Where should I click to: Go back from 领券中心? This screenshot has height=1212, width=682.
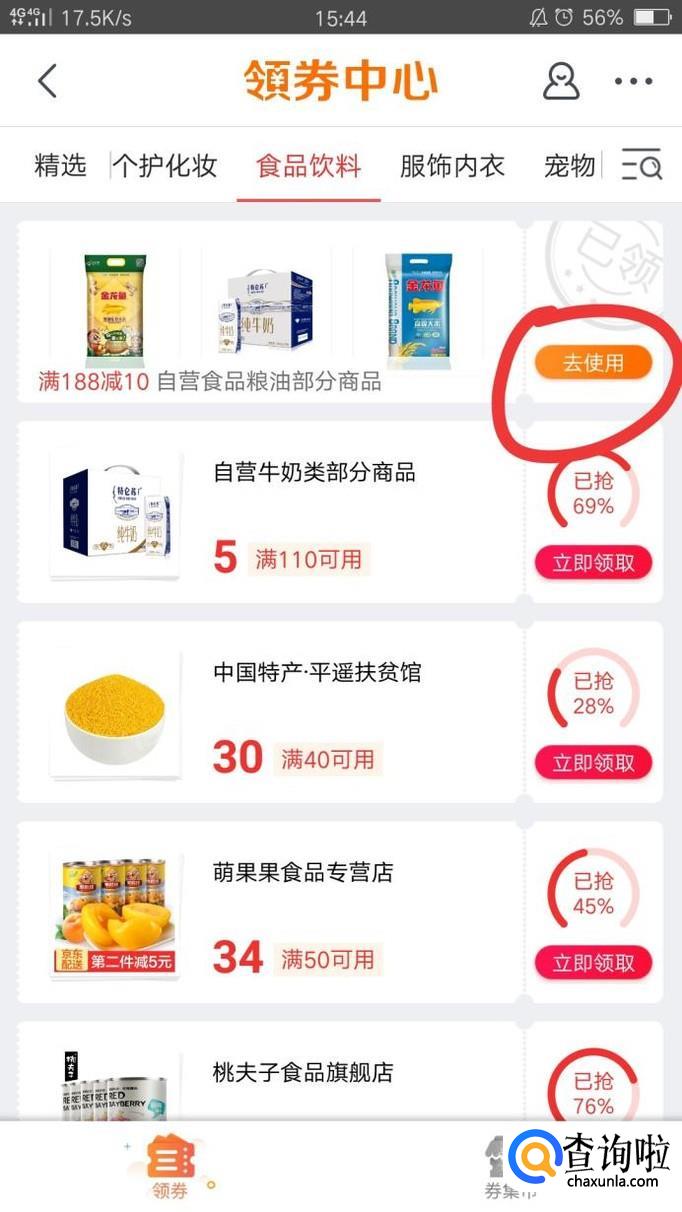point(47,81)
